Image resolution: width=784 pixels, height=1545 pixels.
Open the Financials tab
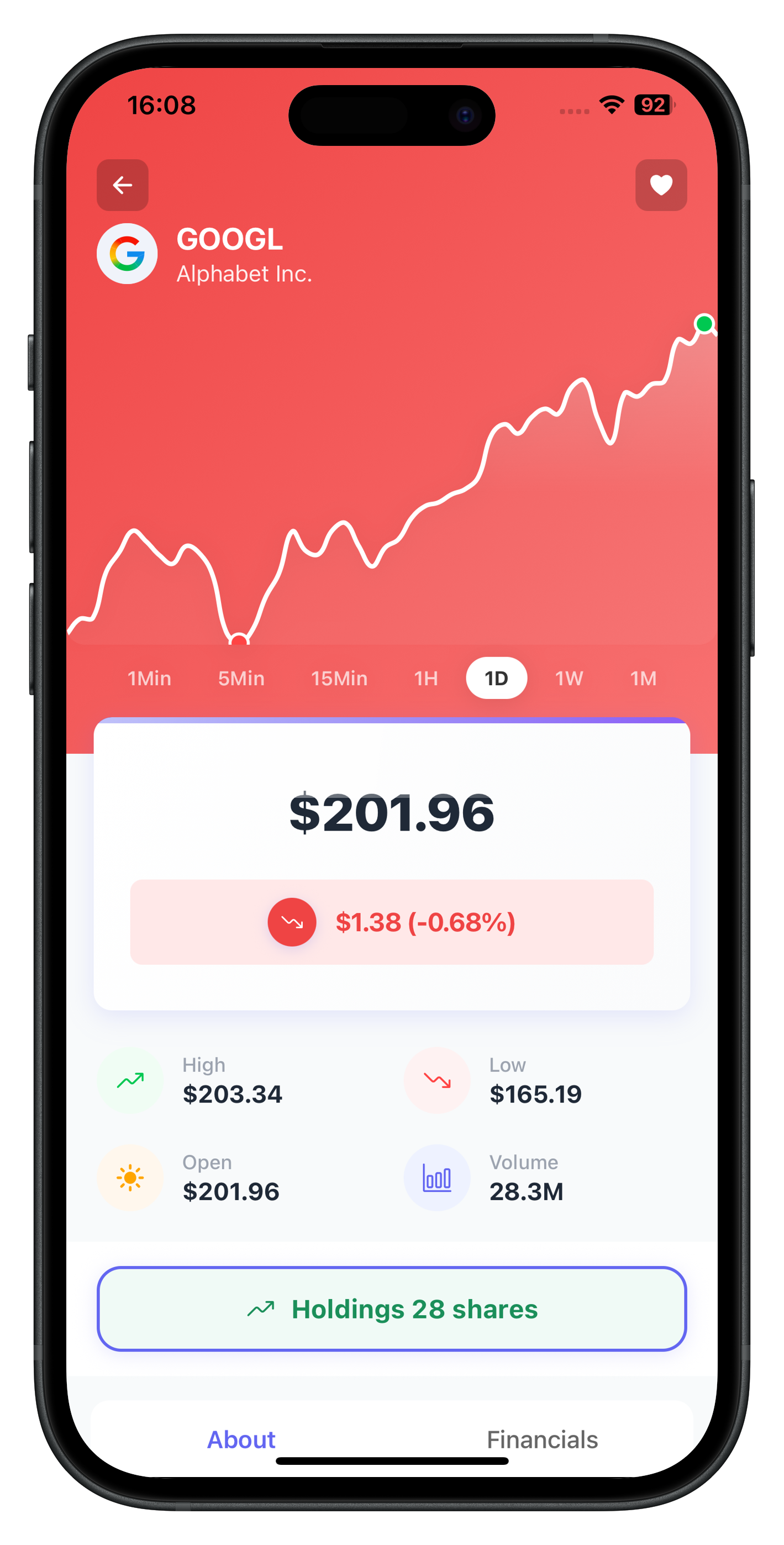pos(541,1439)
